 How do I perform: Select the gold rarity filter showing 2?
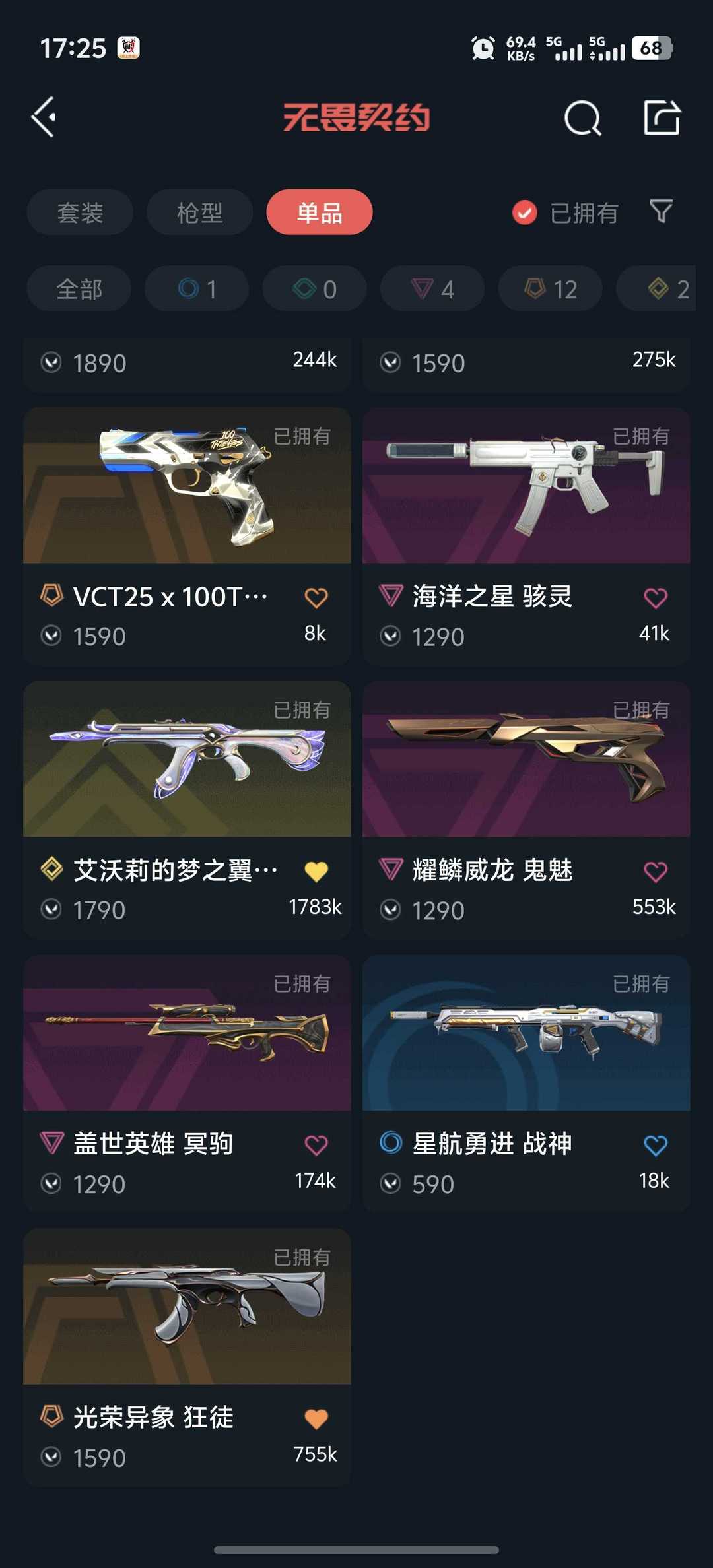point(663,288)
